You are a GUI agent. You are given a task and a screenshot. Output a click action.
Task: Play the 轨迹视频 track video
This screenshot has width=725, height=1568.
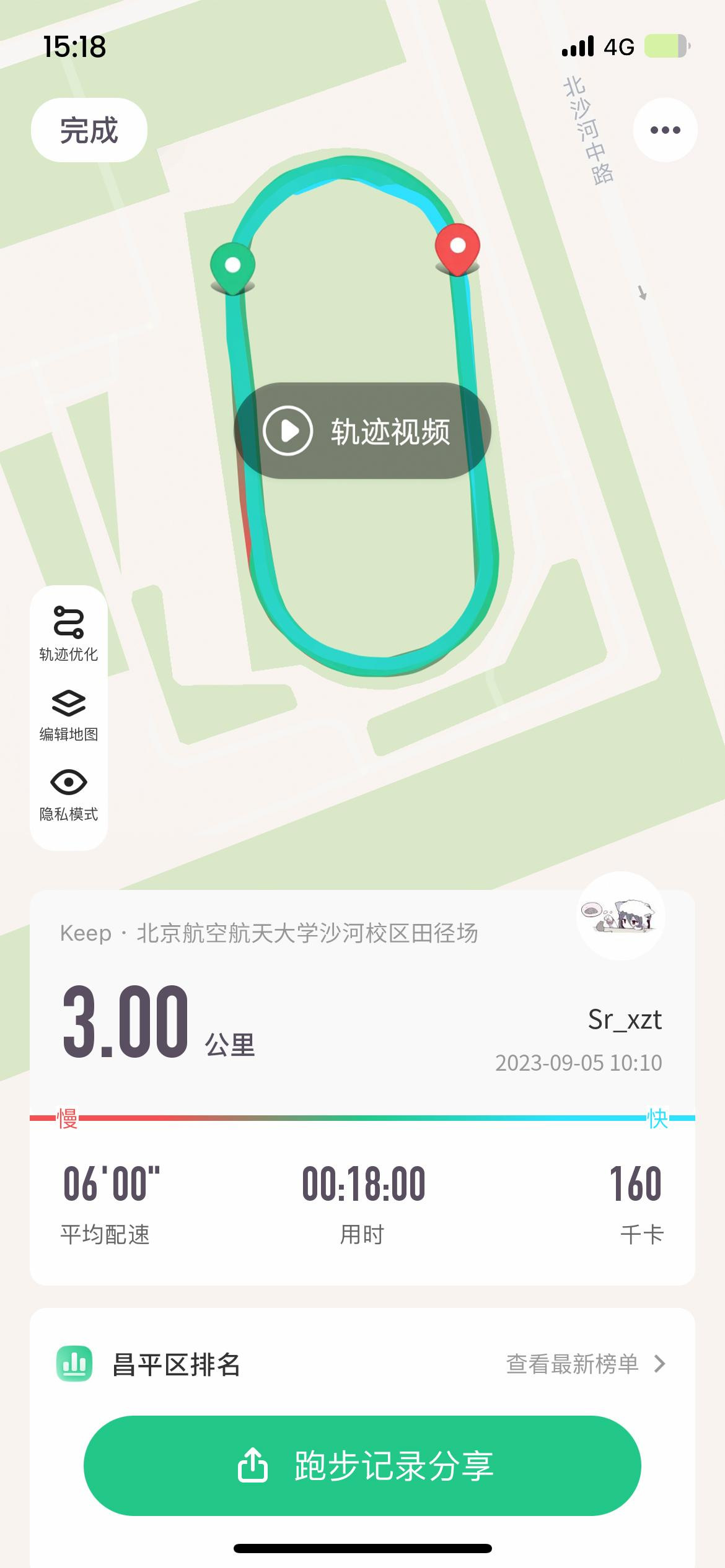[362, 430]
